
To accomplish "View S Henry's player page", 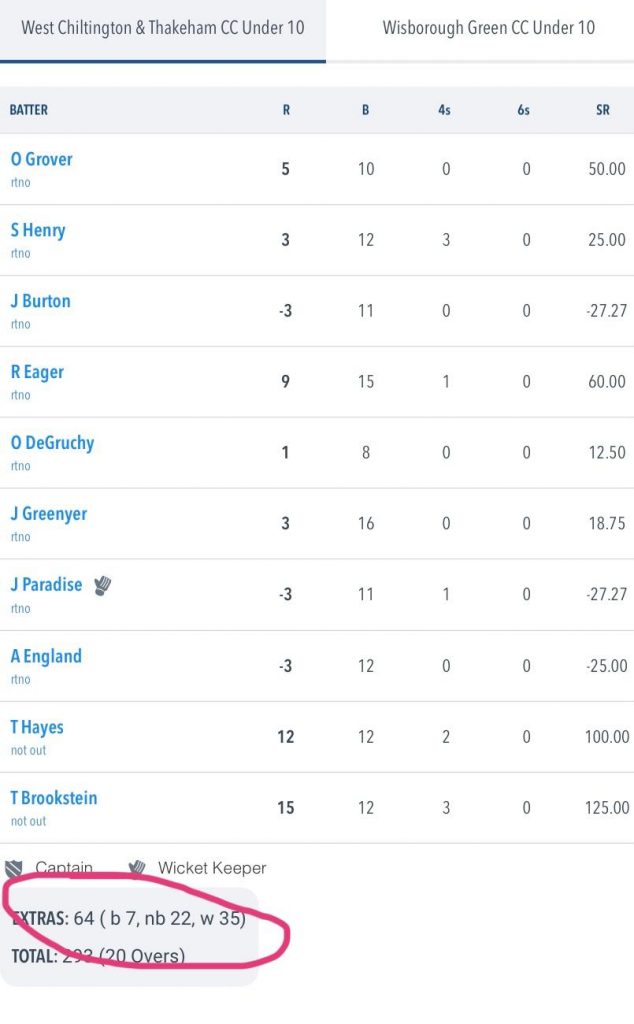I will (x=38, y=230).
